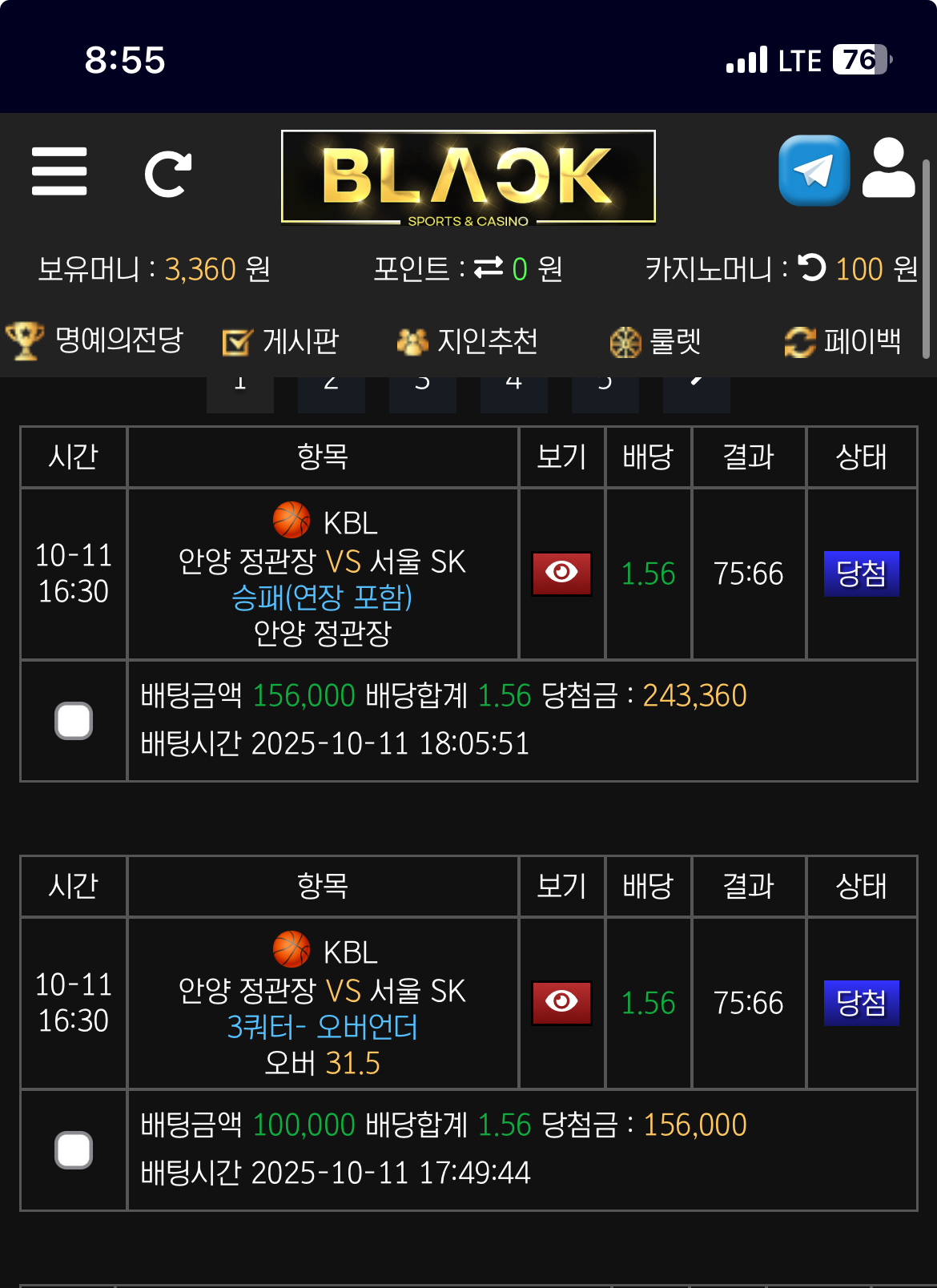Go to 게시판 board
This screenshot has width=937, height=1288.
281,342
